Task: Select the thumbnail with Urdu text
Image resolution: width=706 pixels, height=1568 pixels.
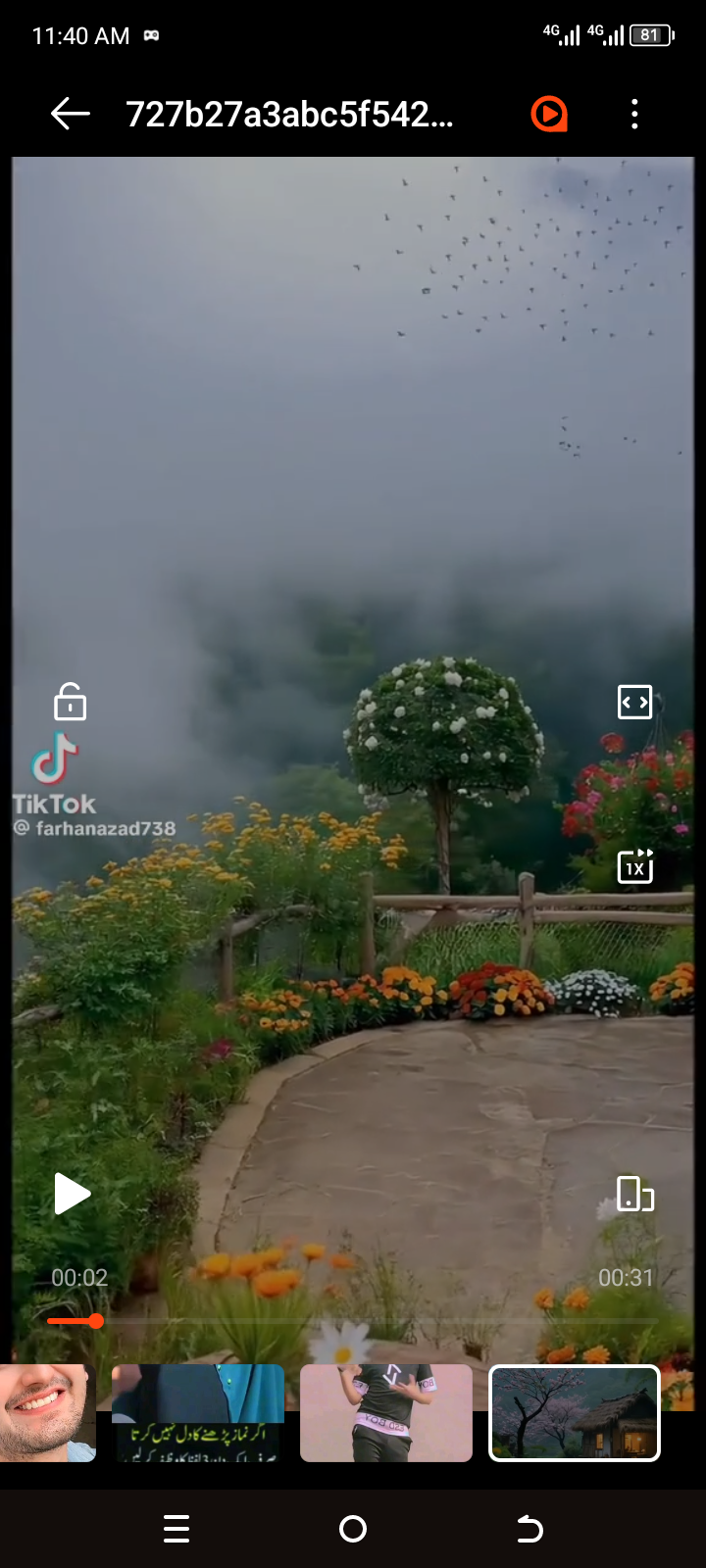Action: pyautogui.click(x=198, y=1412)
